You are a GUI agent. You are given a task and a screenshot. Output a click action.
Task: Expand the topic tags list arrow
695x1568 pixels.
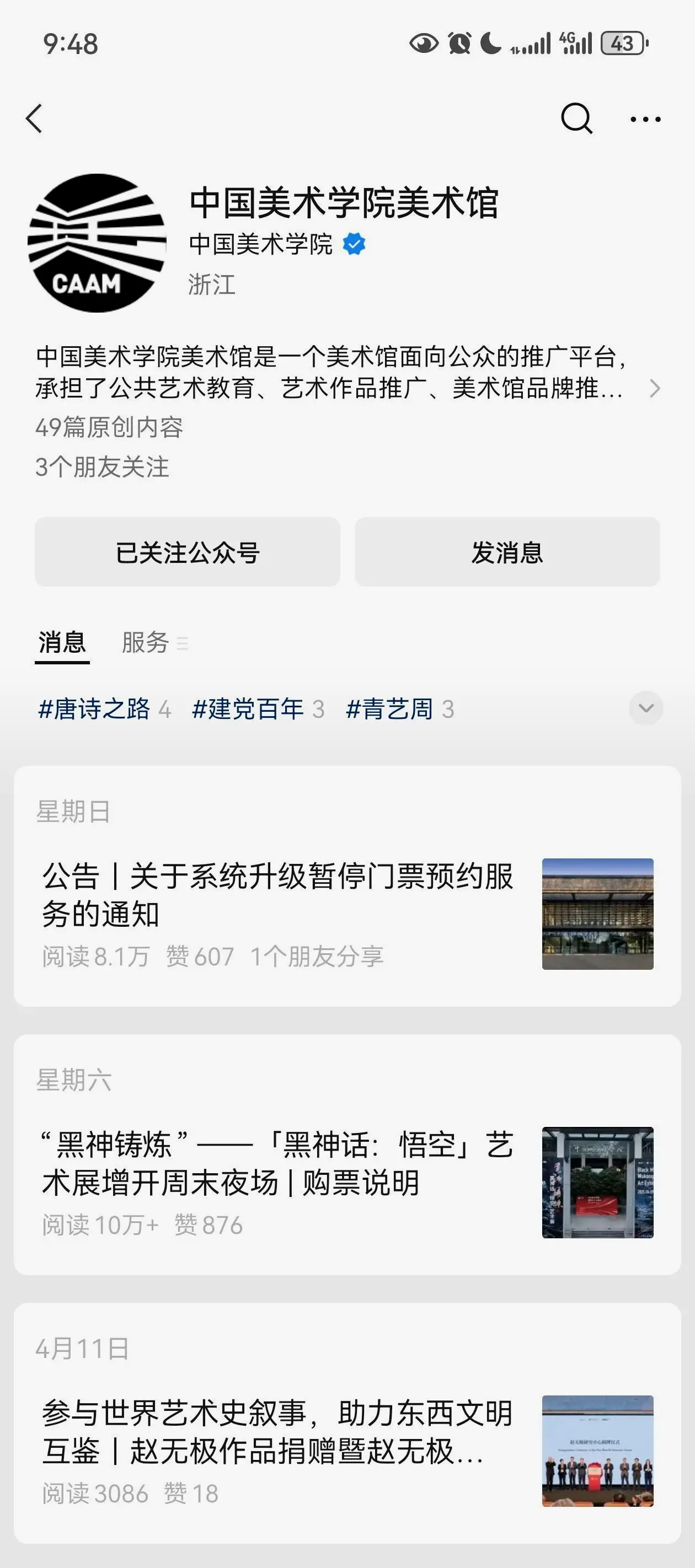tap(646, 708)
